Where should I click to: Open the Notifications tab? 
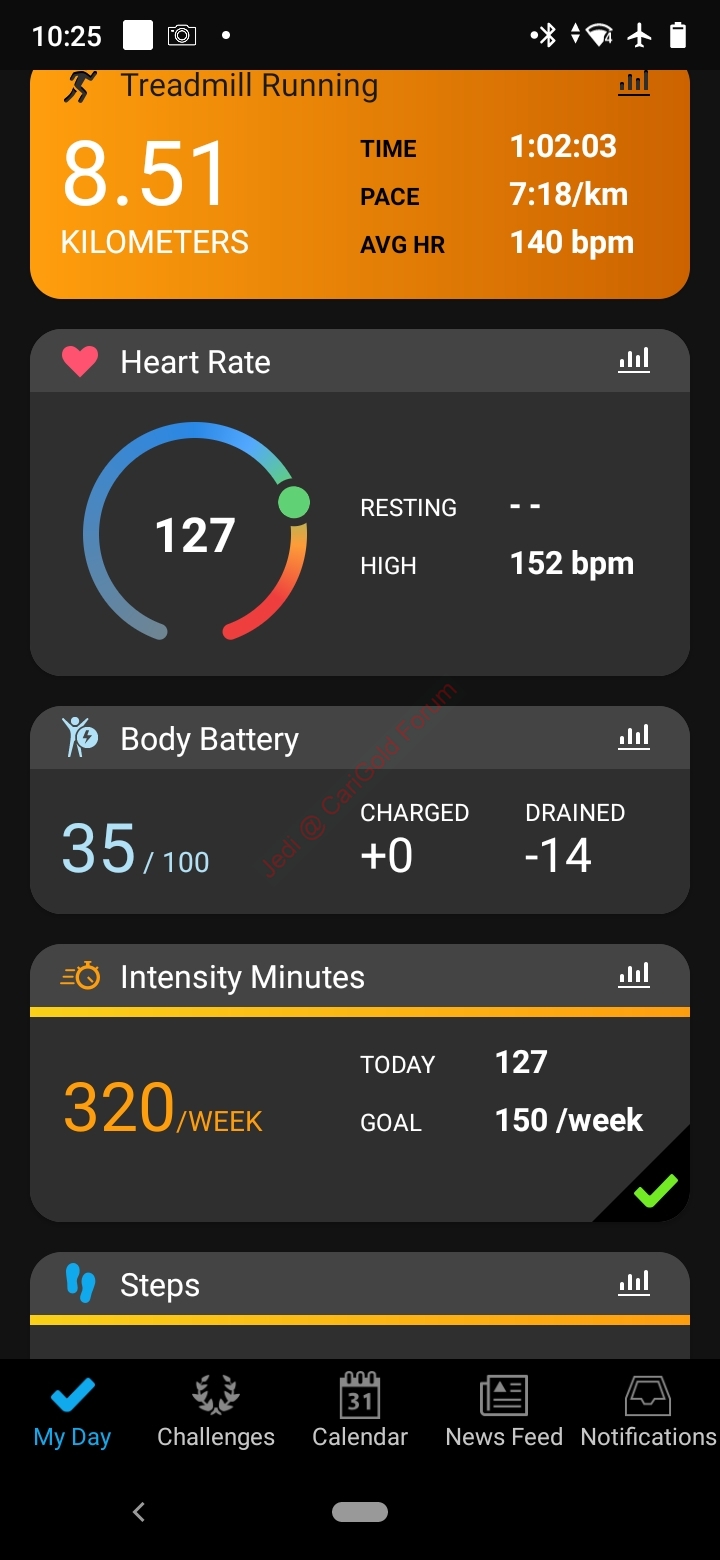pyautogui.click(x=648, y=1412)
